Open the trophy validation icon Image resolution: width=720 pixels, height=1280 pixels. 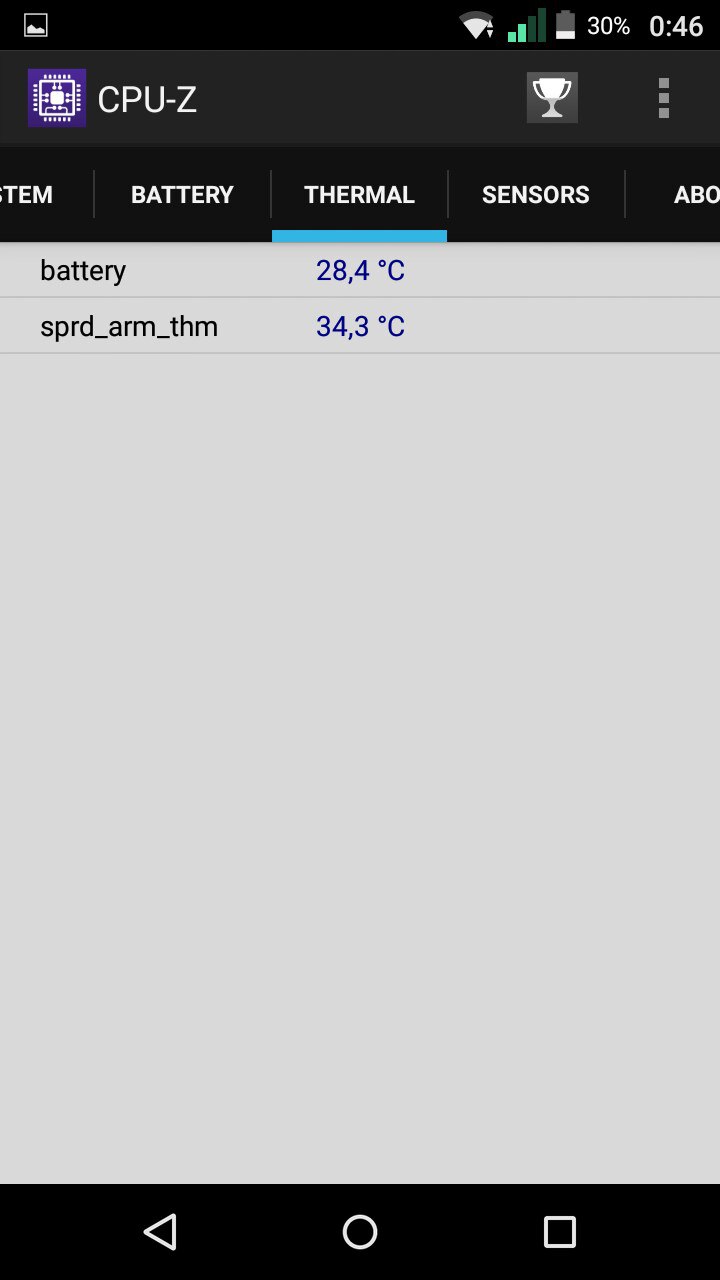[x=552, y=98]
